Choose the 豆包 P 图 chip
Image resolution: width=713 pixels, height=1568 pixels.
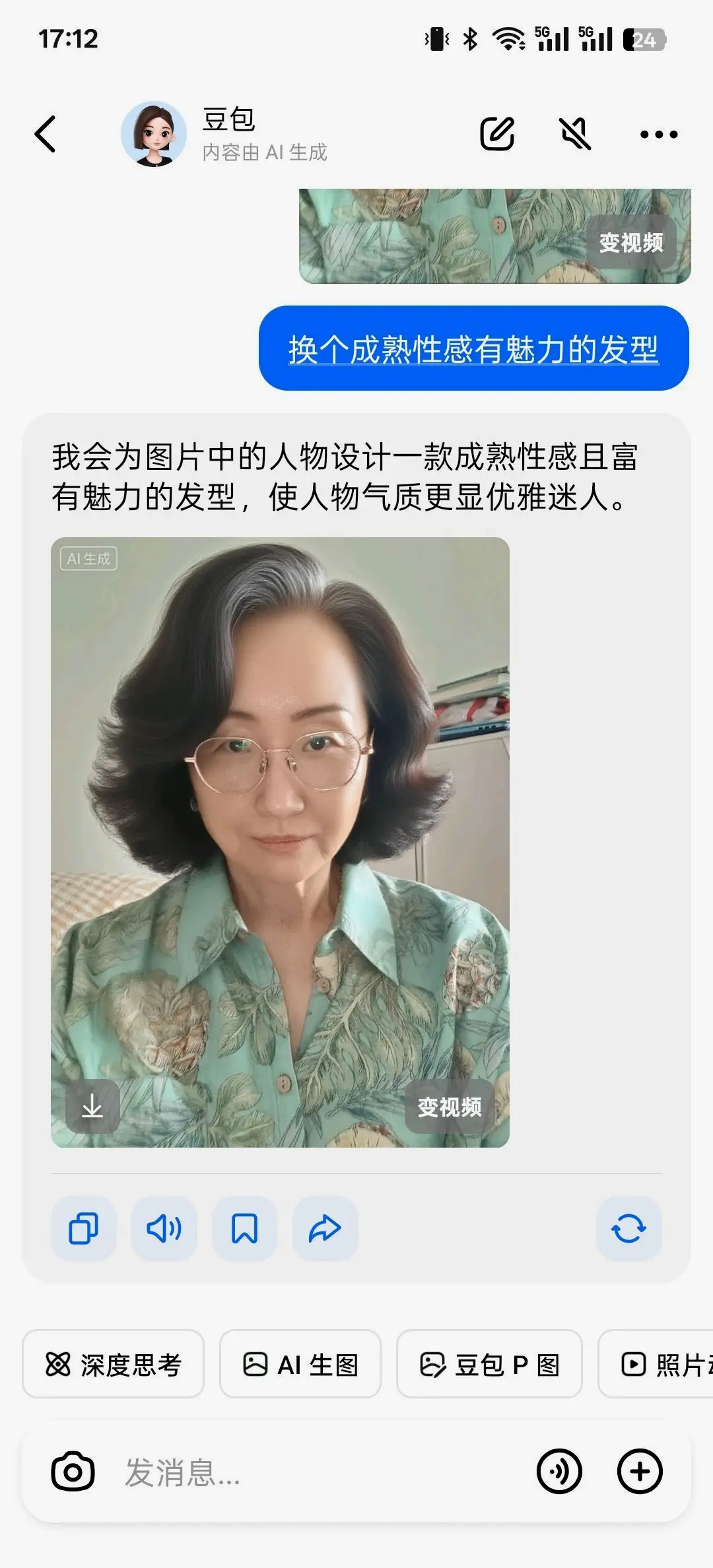pyautogui.click(x=489, y=1364)
